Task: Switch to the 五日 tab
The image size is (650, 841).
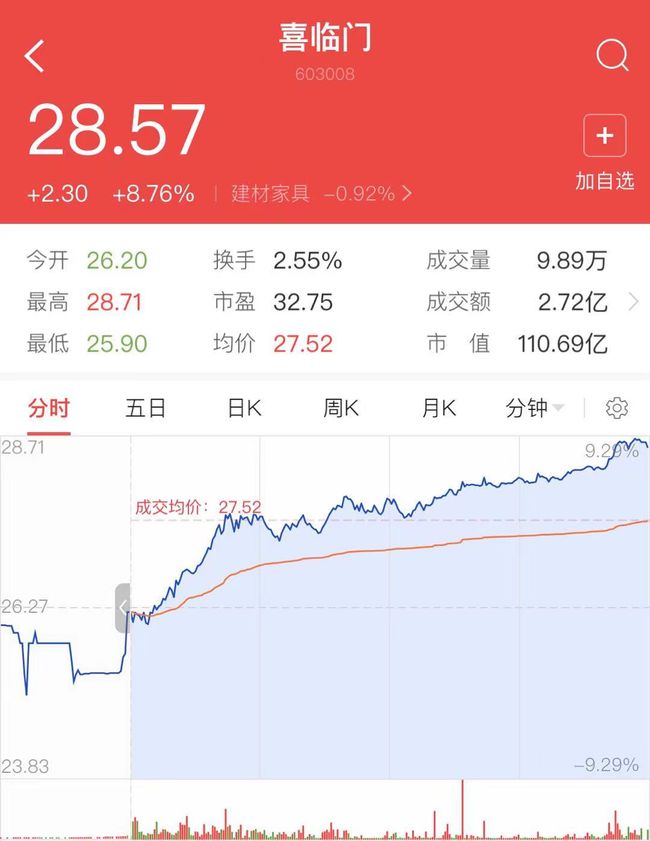Action: (145, 408)
